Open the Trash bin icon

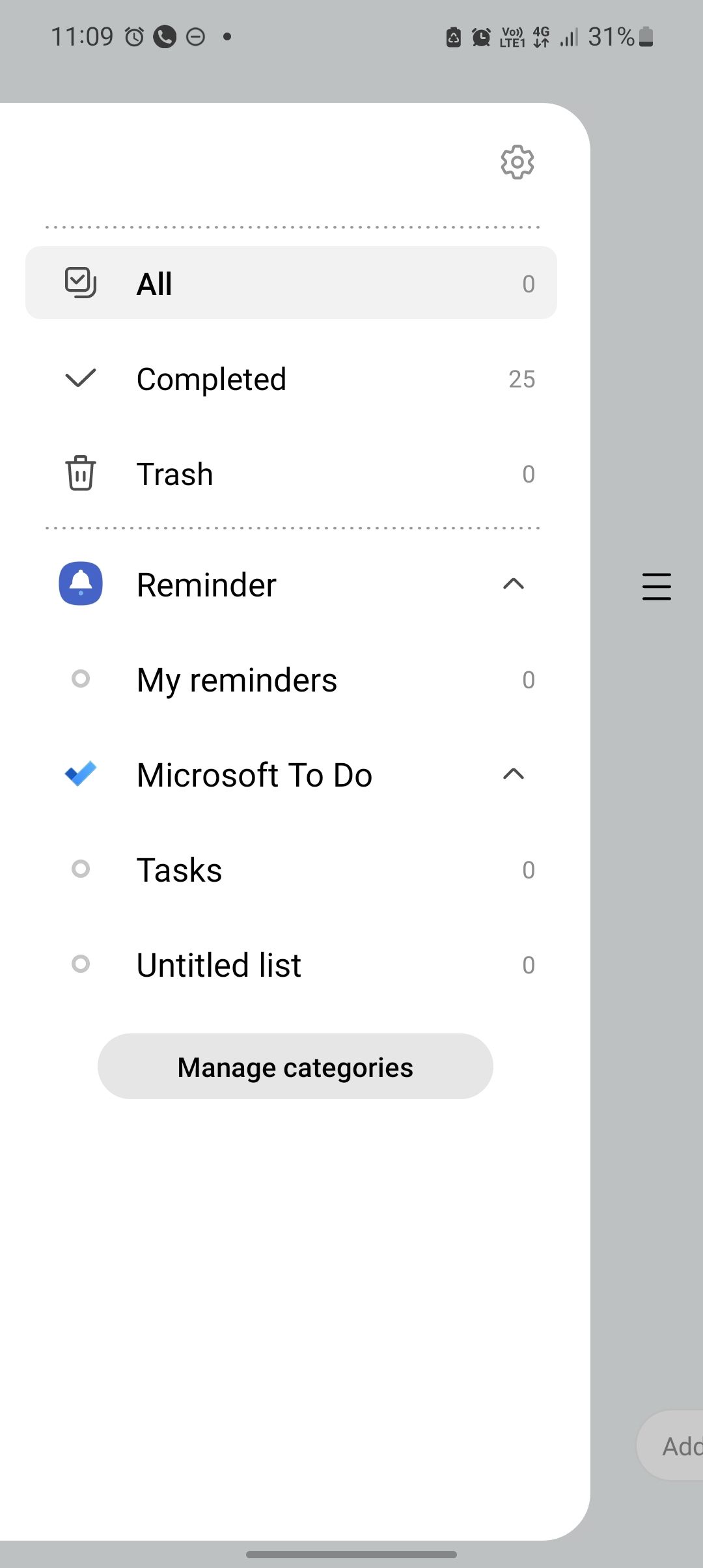tap(80, 473)
